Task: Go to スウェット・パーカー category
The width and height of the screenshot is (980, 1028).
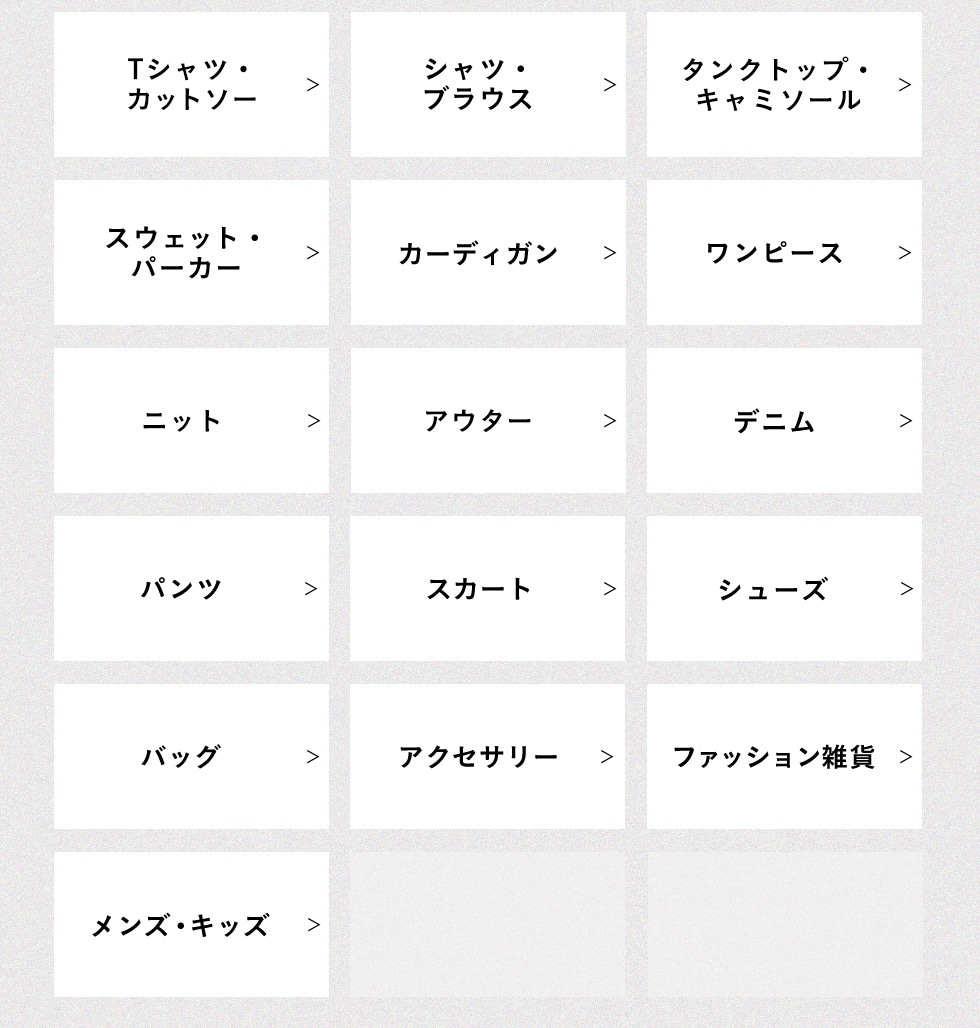Action: tap(191, 253)
